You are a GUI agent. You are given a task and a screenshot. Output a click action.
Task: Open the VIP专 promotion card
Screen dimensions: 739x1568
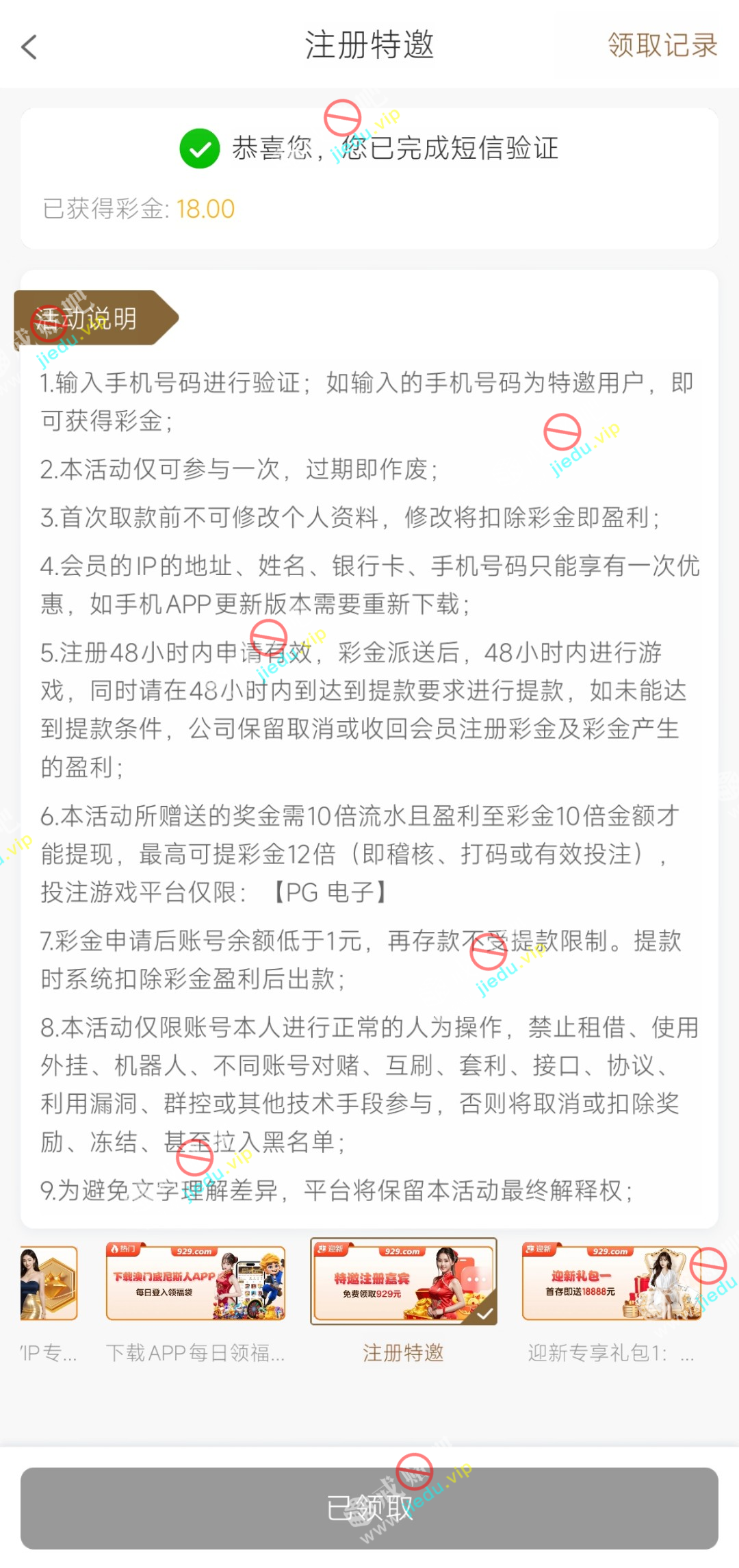[x=48, y=1283]
